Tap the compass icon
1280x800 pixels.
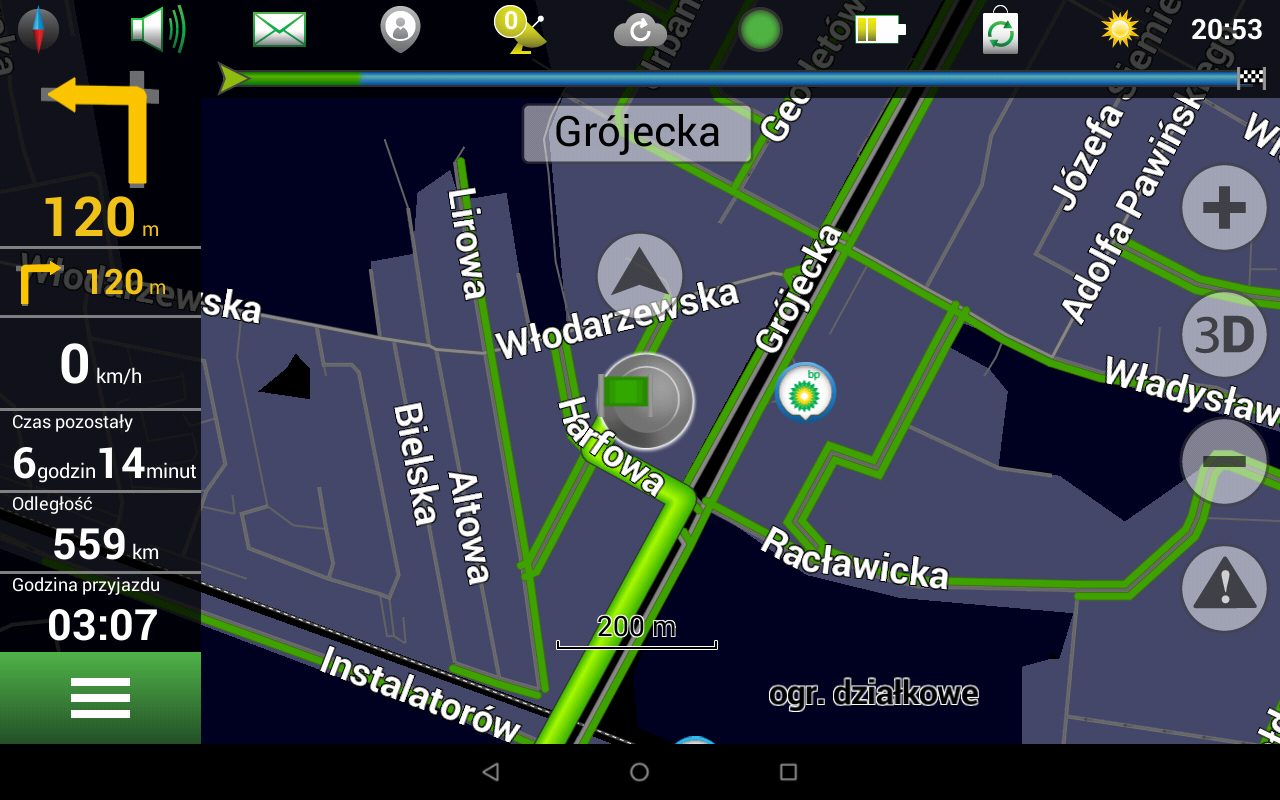(39, 28)
